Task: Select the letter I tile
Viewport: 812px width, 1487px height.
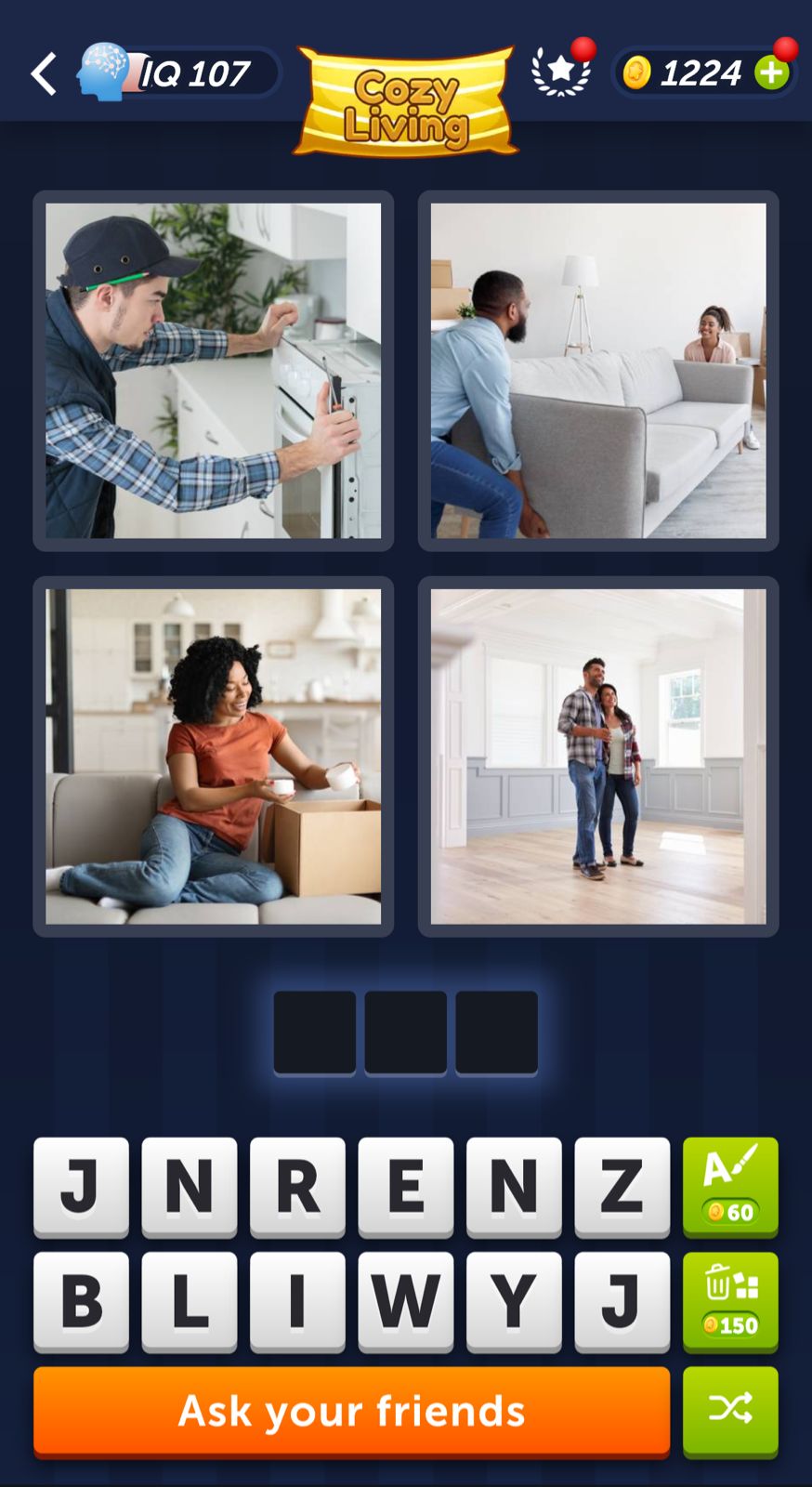Action: (297, 1301)
